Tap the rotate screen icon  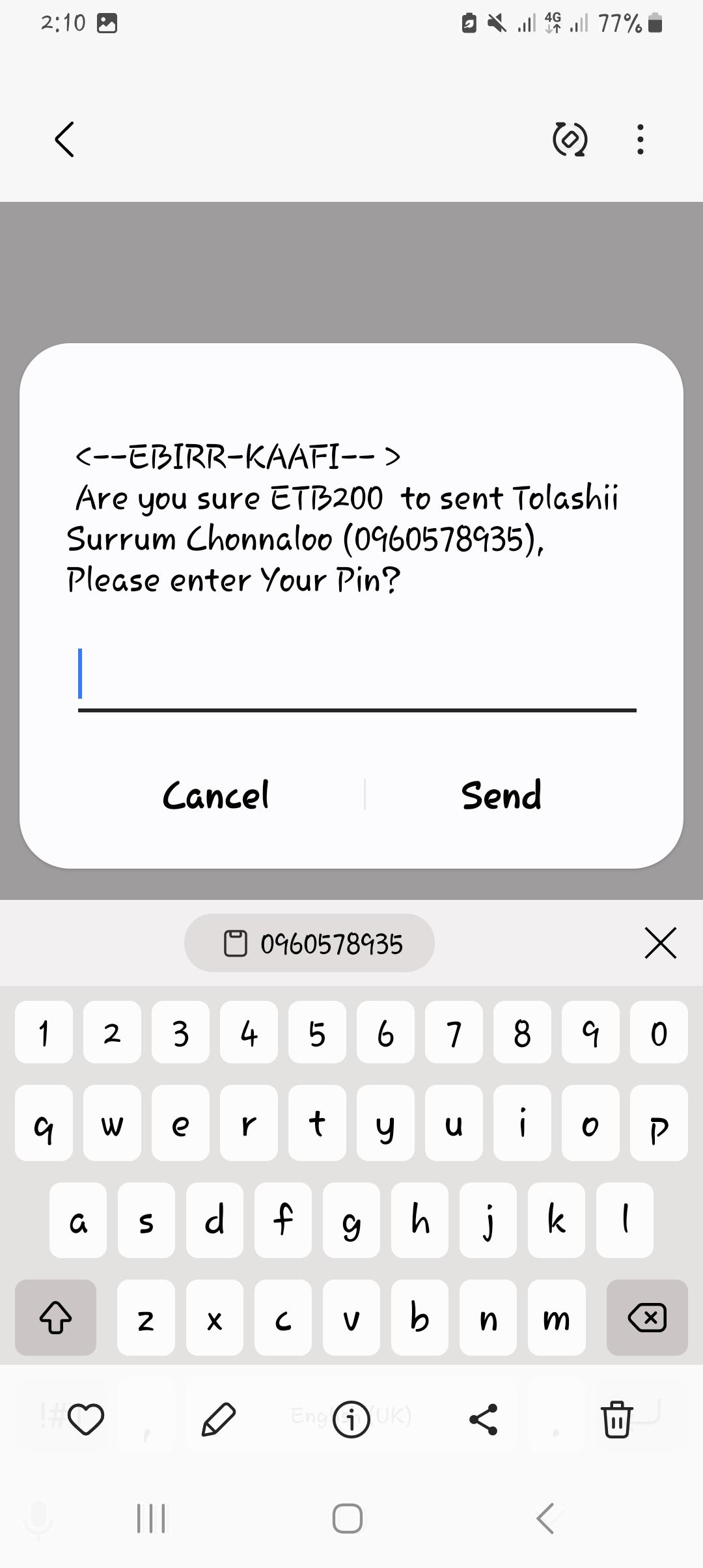(x=570, y=139)
